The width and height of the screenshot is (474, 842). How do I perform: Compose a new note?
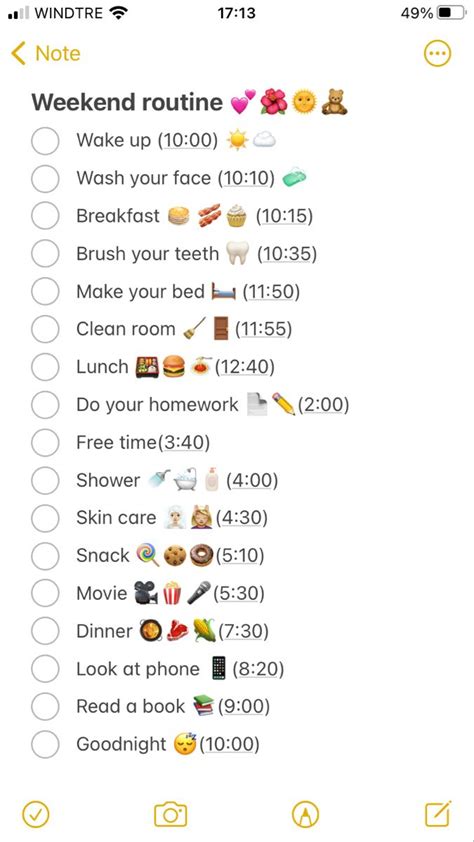(438, 813)
